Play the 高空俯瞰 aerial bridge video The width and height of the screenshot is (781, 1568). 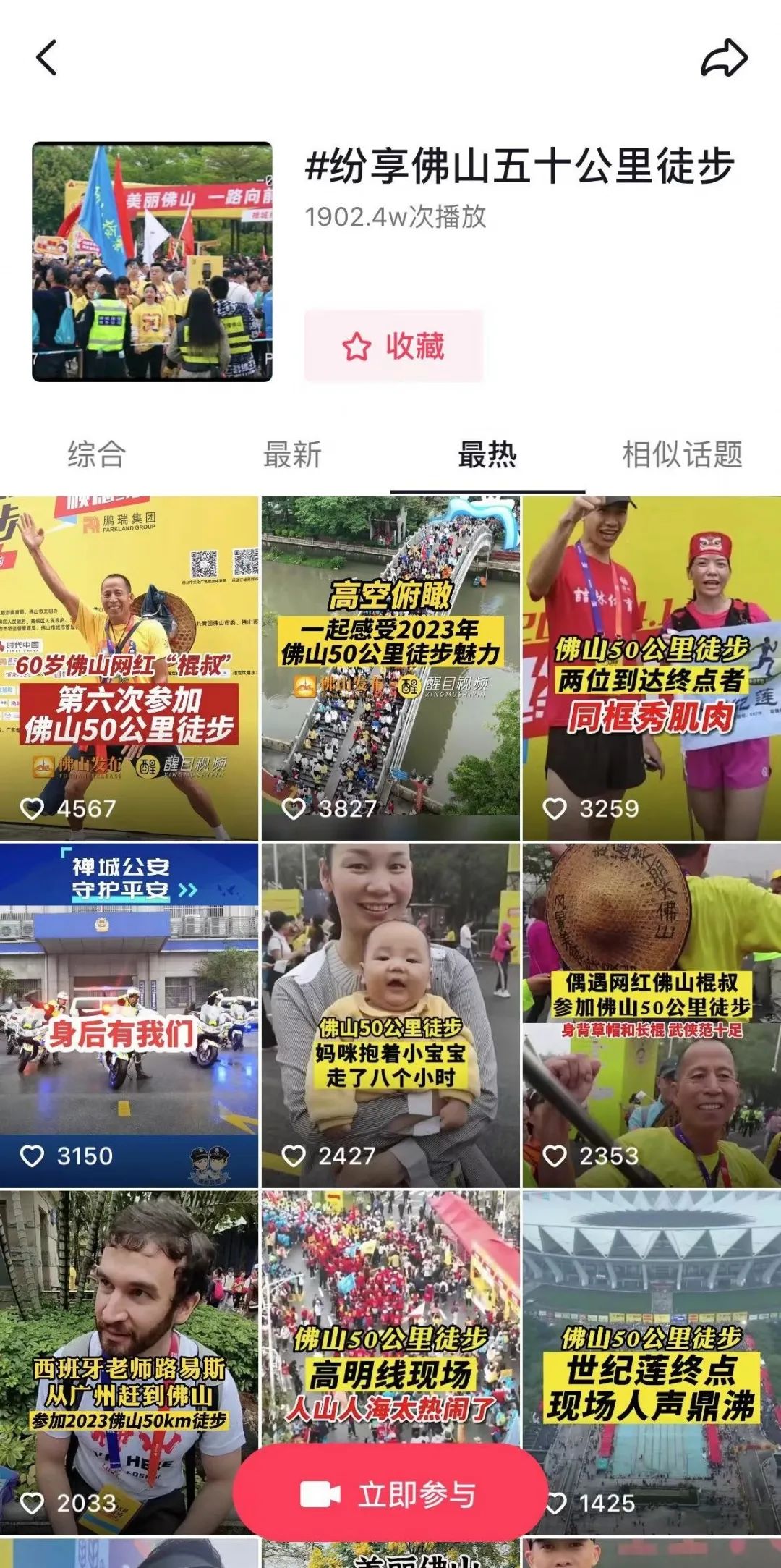point(390,668)
